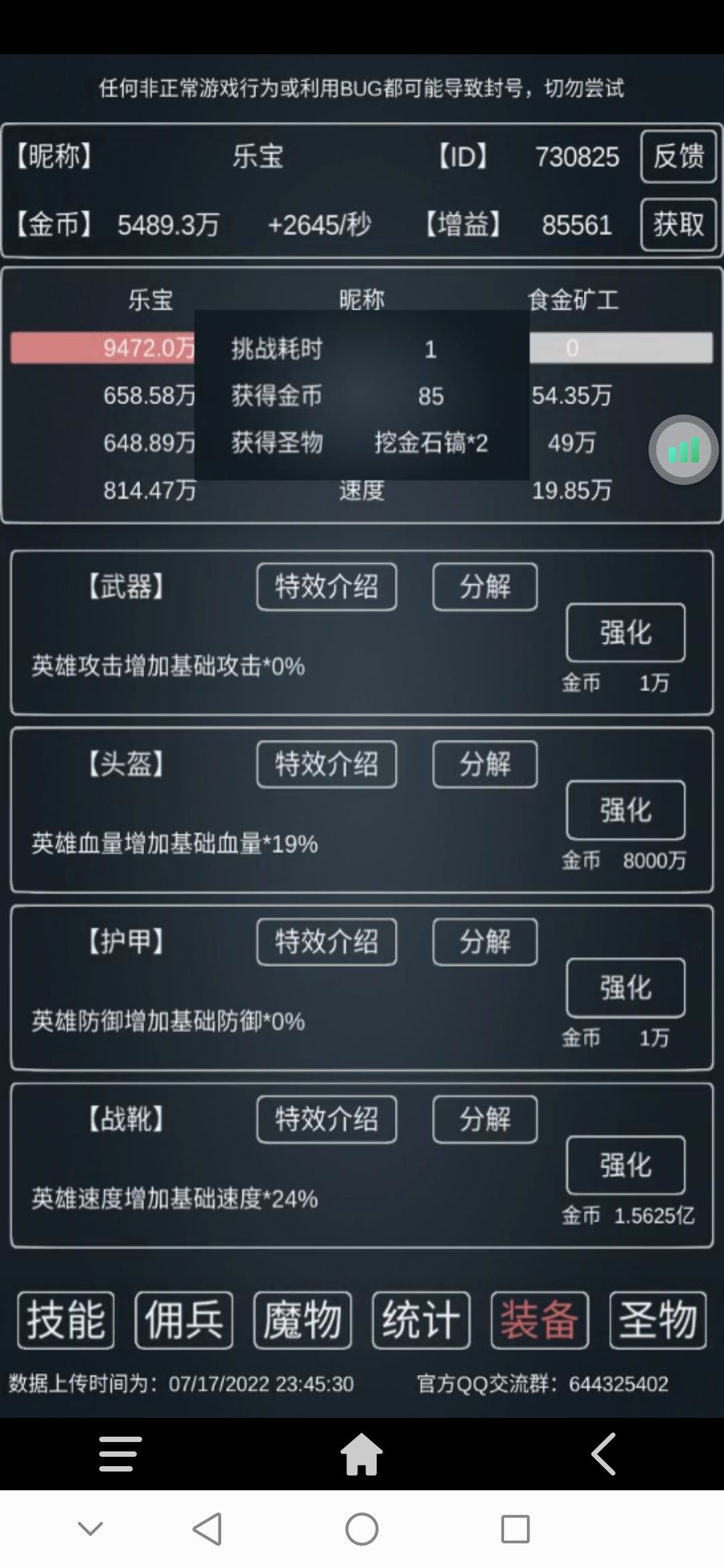强化 the 战靴 boots

(625, 1166)
